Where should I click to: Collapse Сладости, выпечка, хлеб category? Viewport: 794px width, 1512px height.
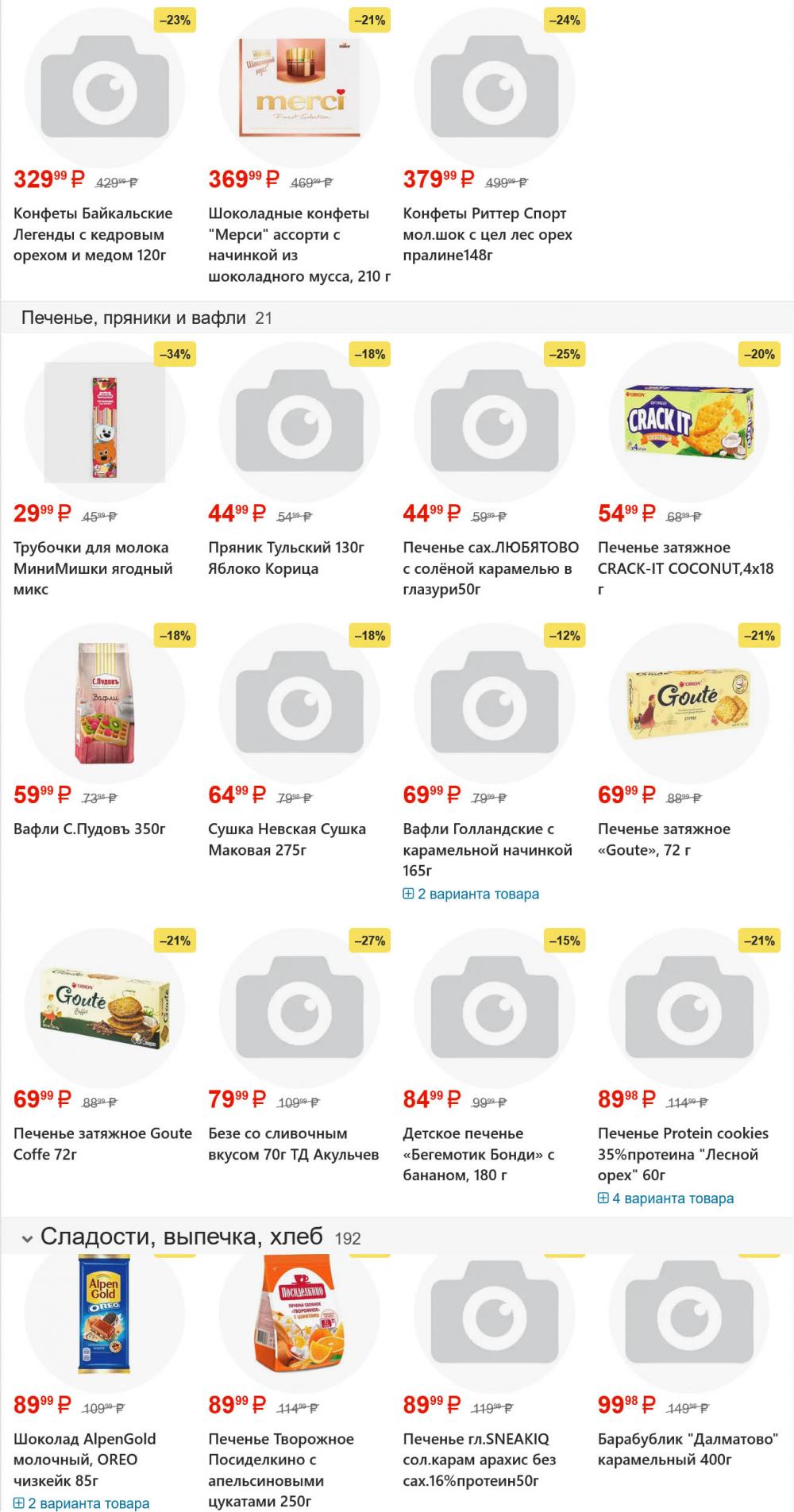[27, 1238]
